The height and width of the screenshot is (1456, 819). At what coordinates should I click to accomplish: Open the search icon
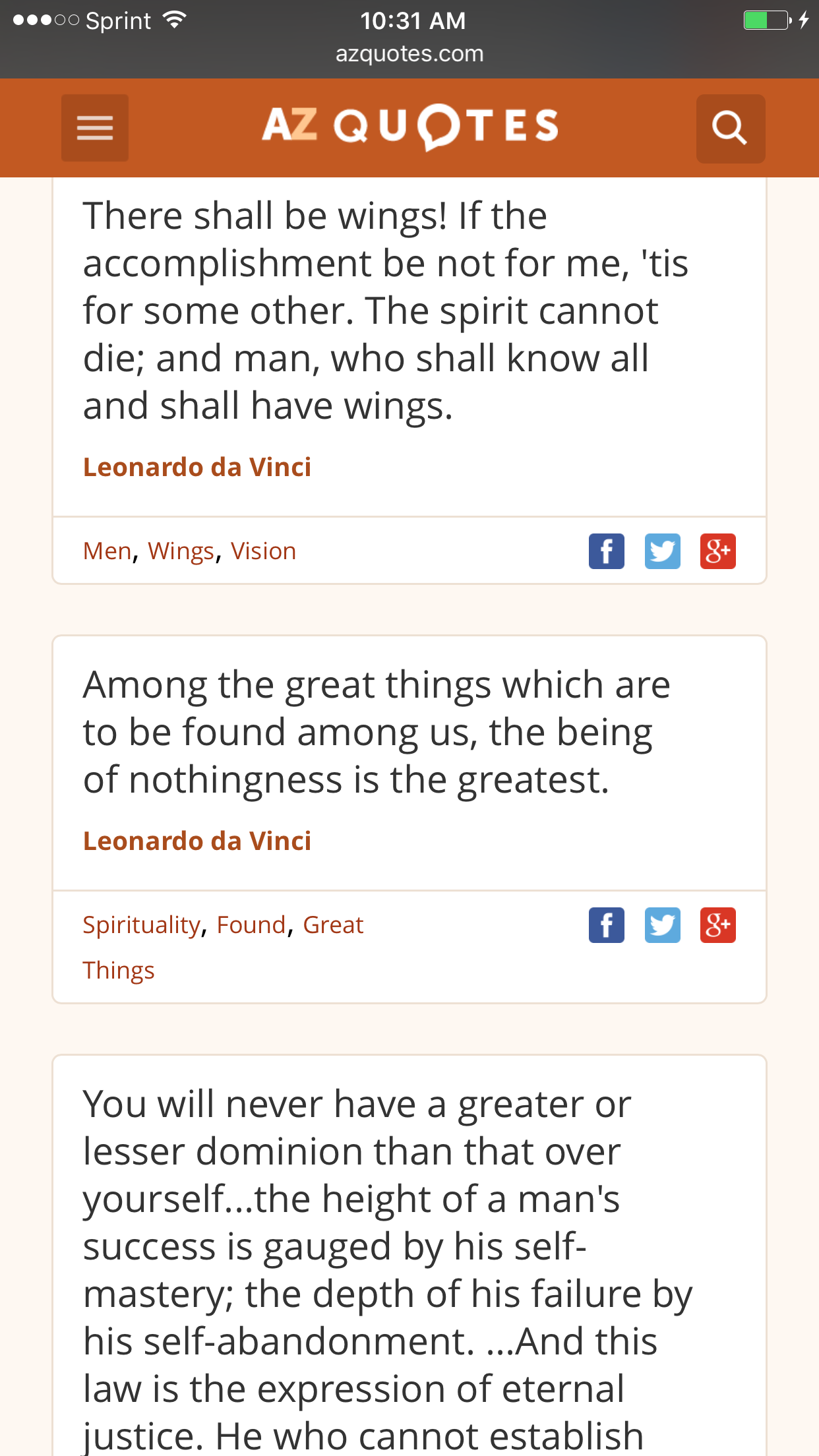731,128
